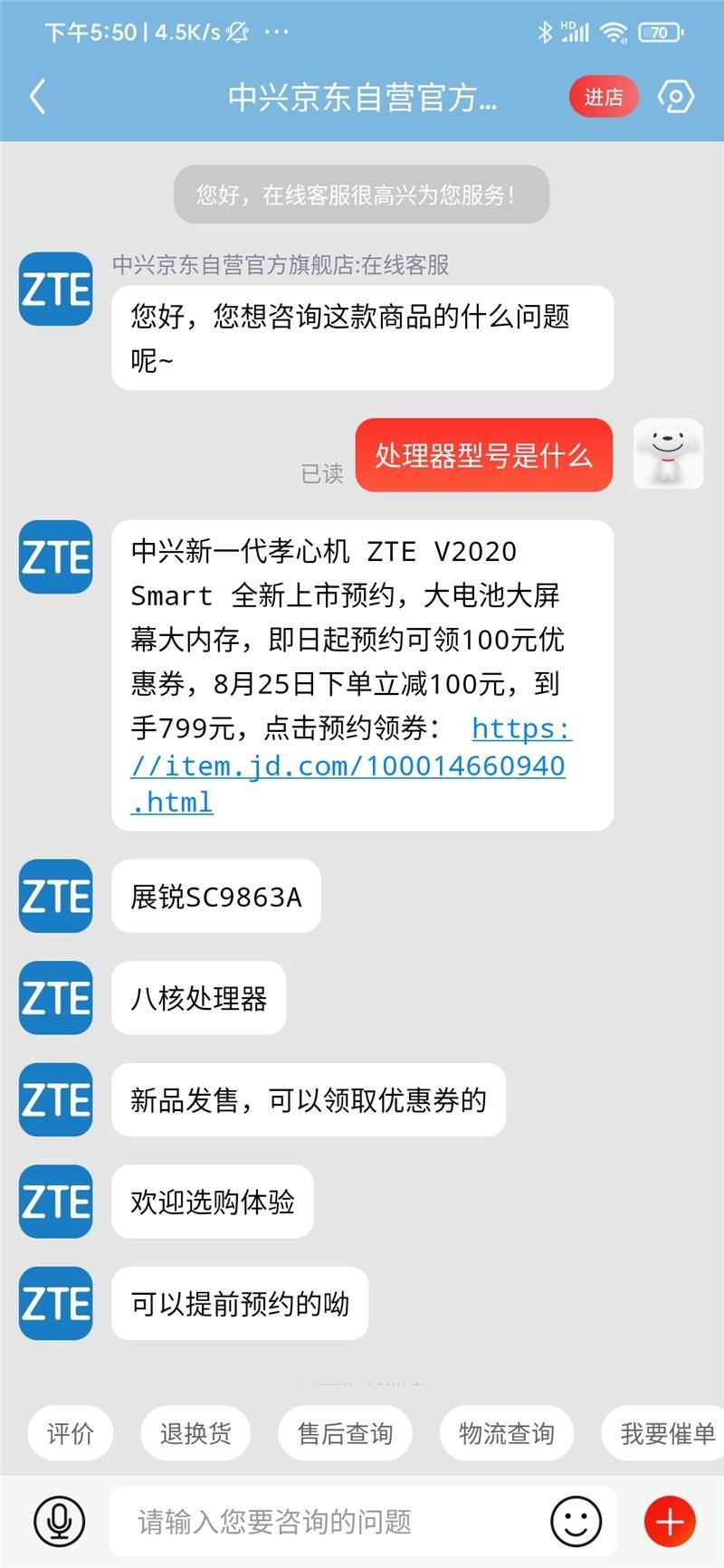Choose the 物流查询 chip
The width and height of the screenshot is (724, 1568).
pyautogui.click(x=506, y=1433)
